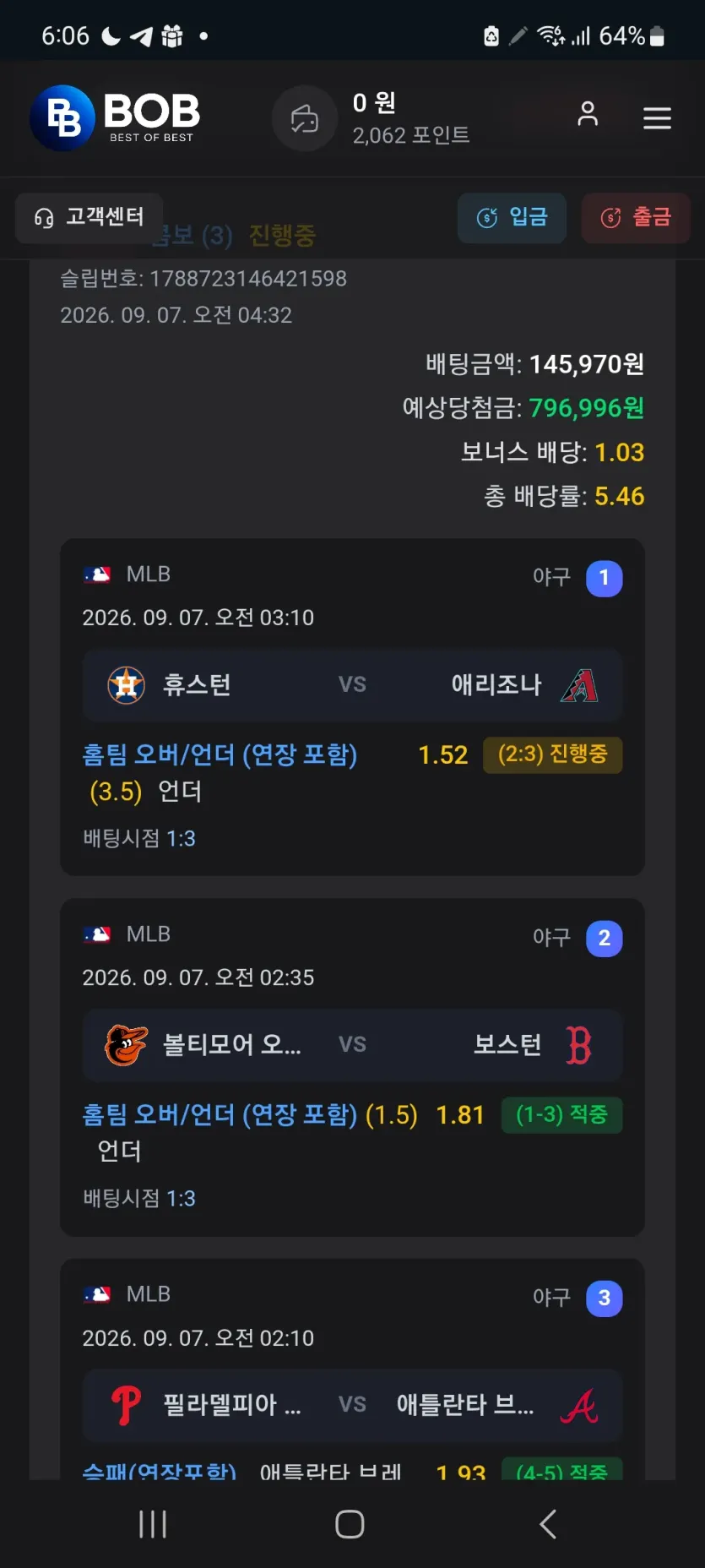This screenshot has width=705, height=1568.
Task: Open the user profile icon
Action: 588,114
